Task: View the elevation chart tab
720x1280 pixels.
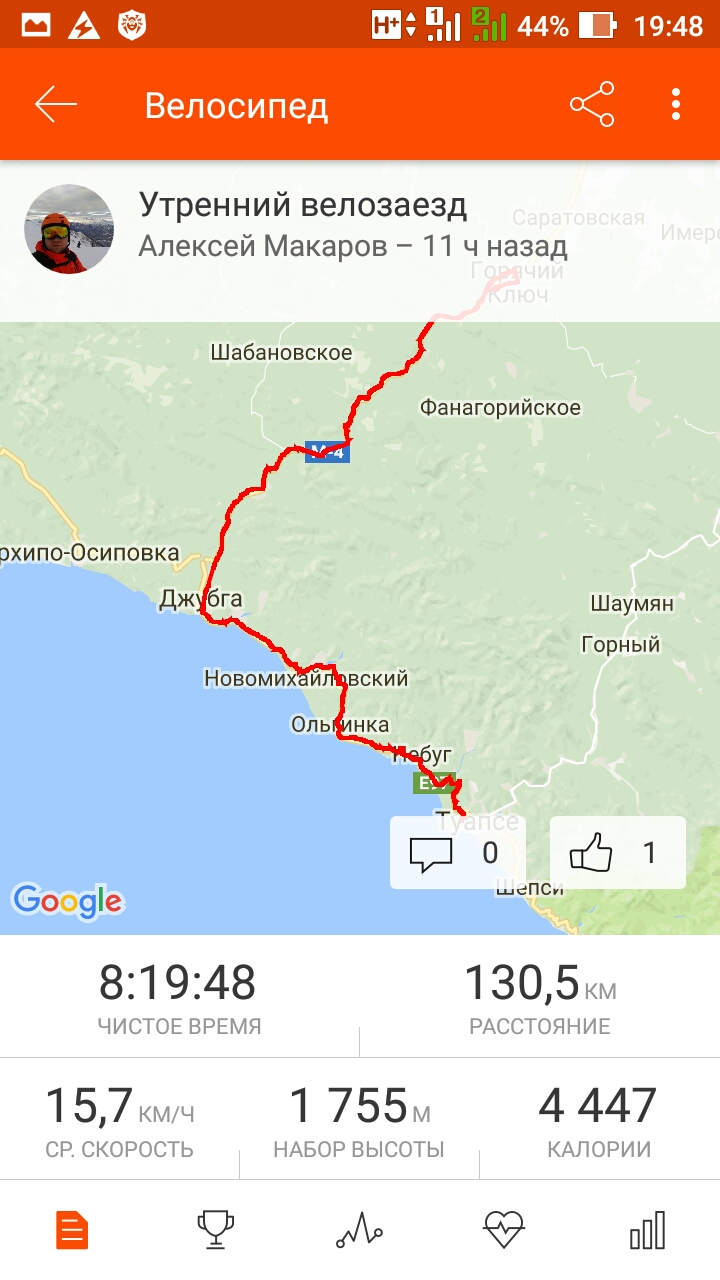Action: pos(360,1230)
